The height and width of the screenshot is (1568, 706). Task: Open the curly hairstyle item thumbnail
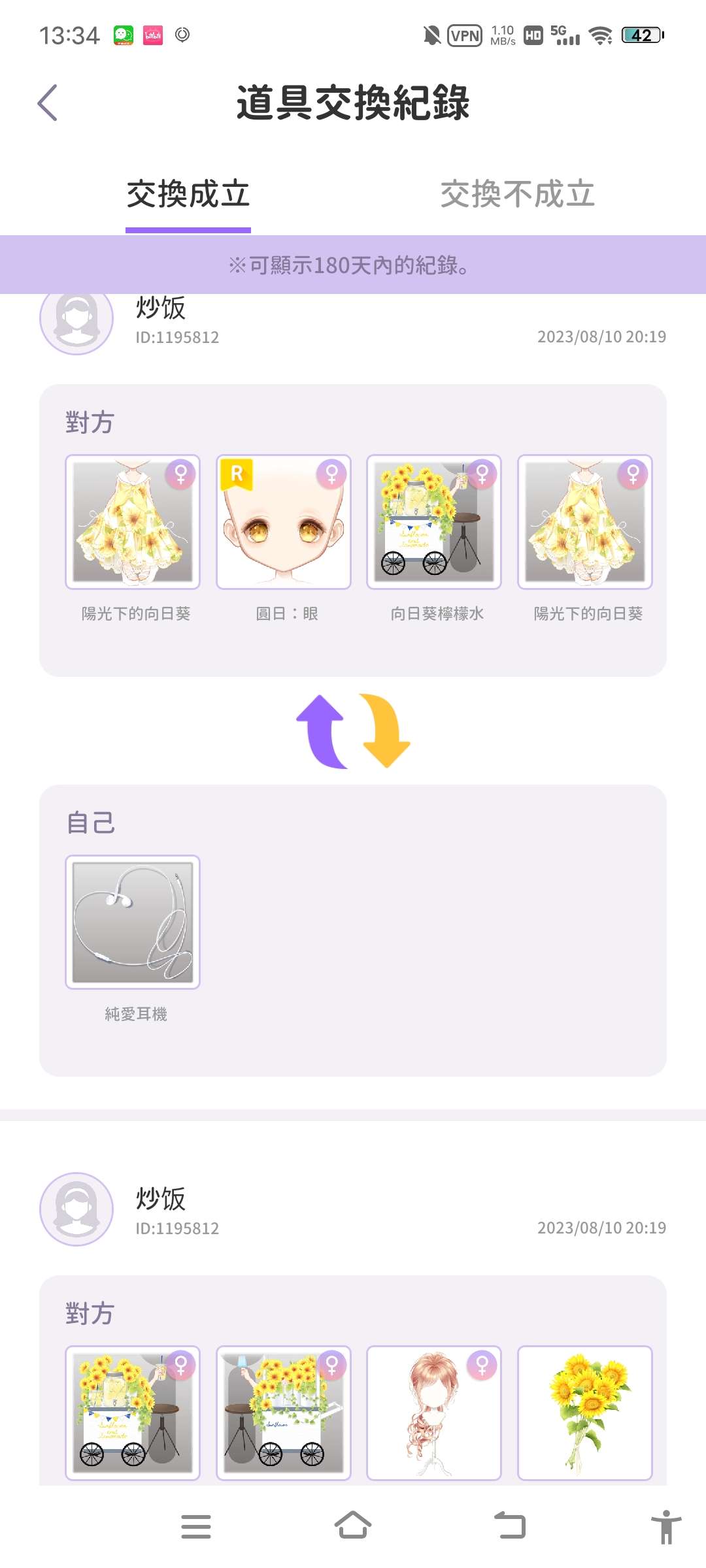434,1413
